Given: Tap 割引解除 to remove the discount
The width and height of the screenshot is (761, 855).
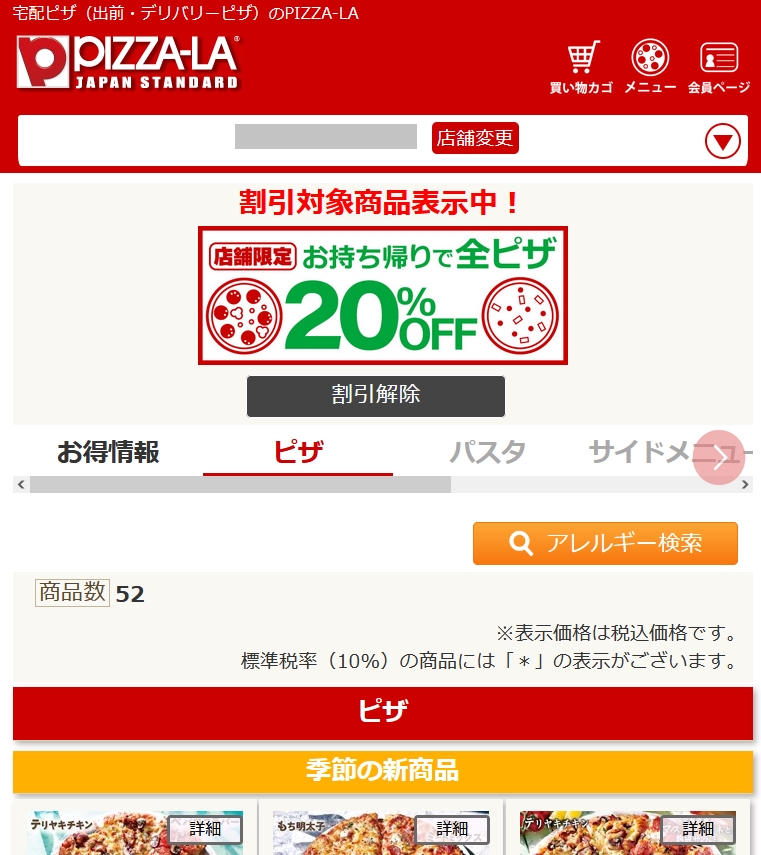Looking at the screenshot, I should (376, 395).
